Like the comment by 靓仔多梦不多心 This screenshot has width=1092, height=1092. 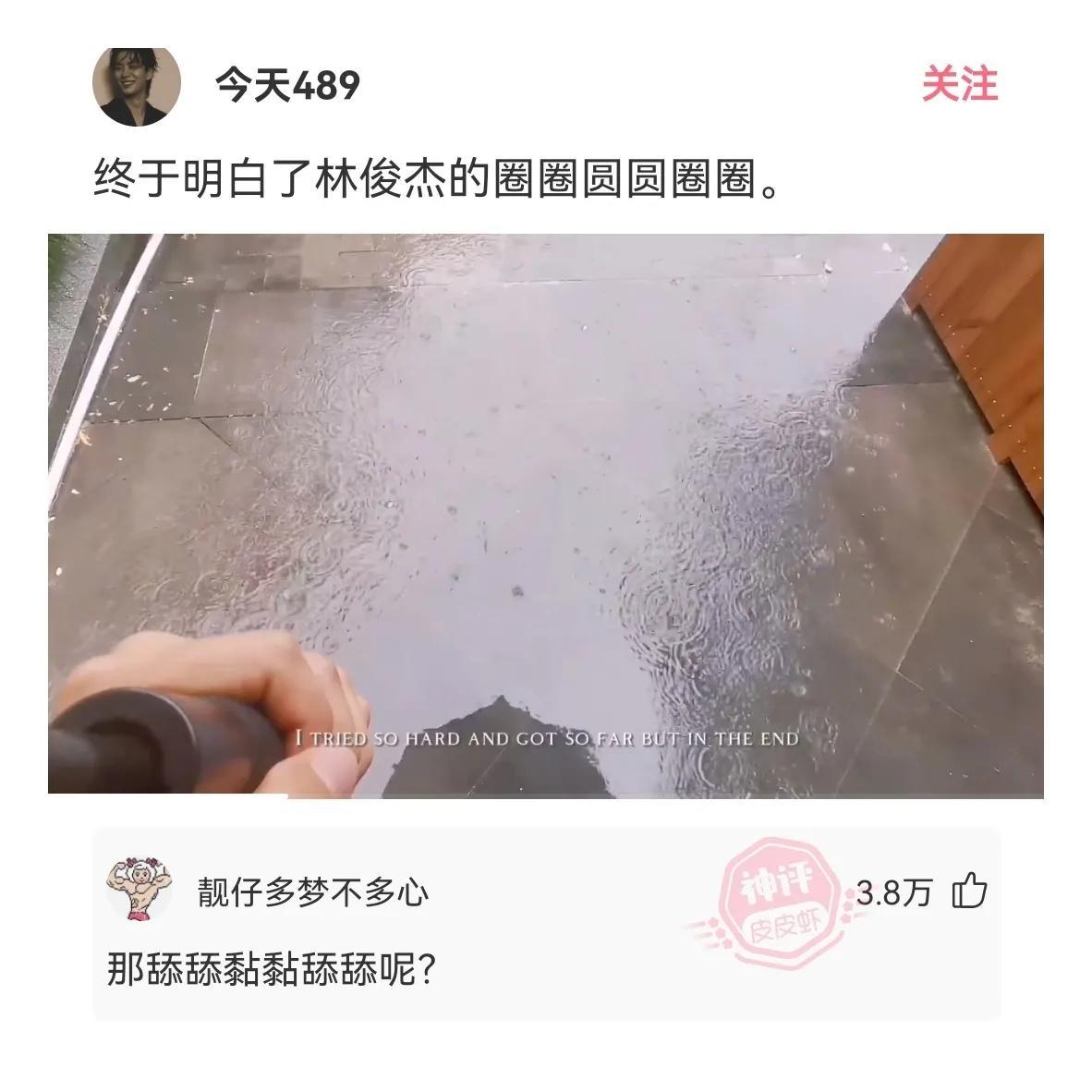point(969,891)
